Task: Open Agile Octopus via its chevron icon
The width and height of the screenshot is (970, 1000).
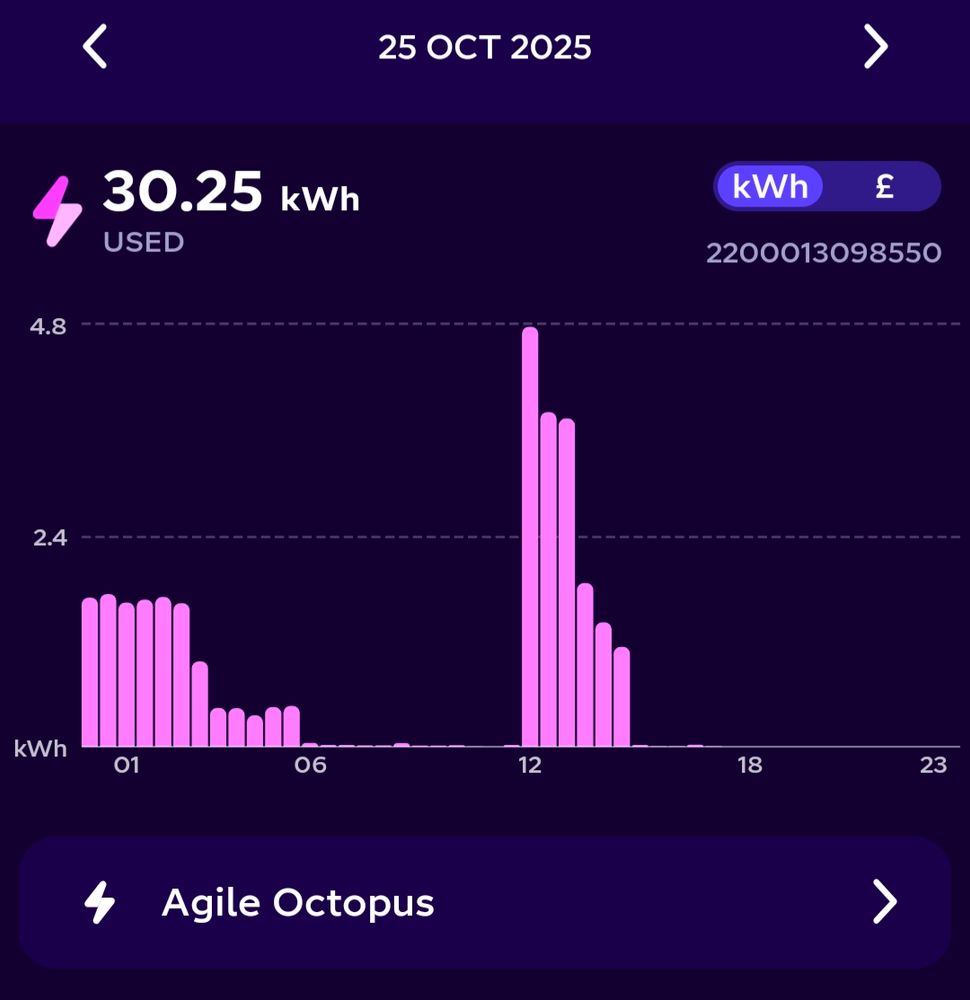Action: (885, 902)
